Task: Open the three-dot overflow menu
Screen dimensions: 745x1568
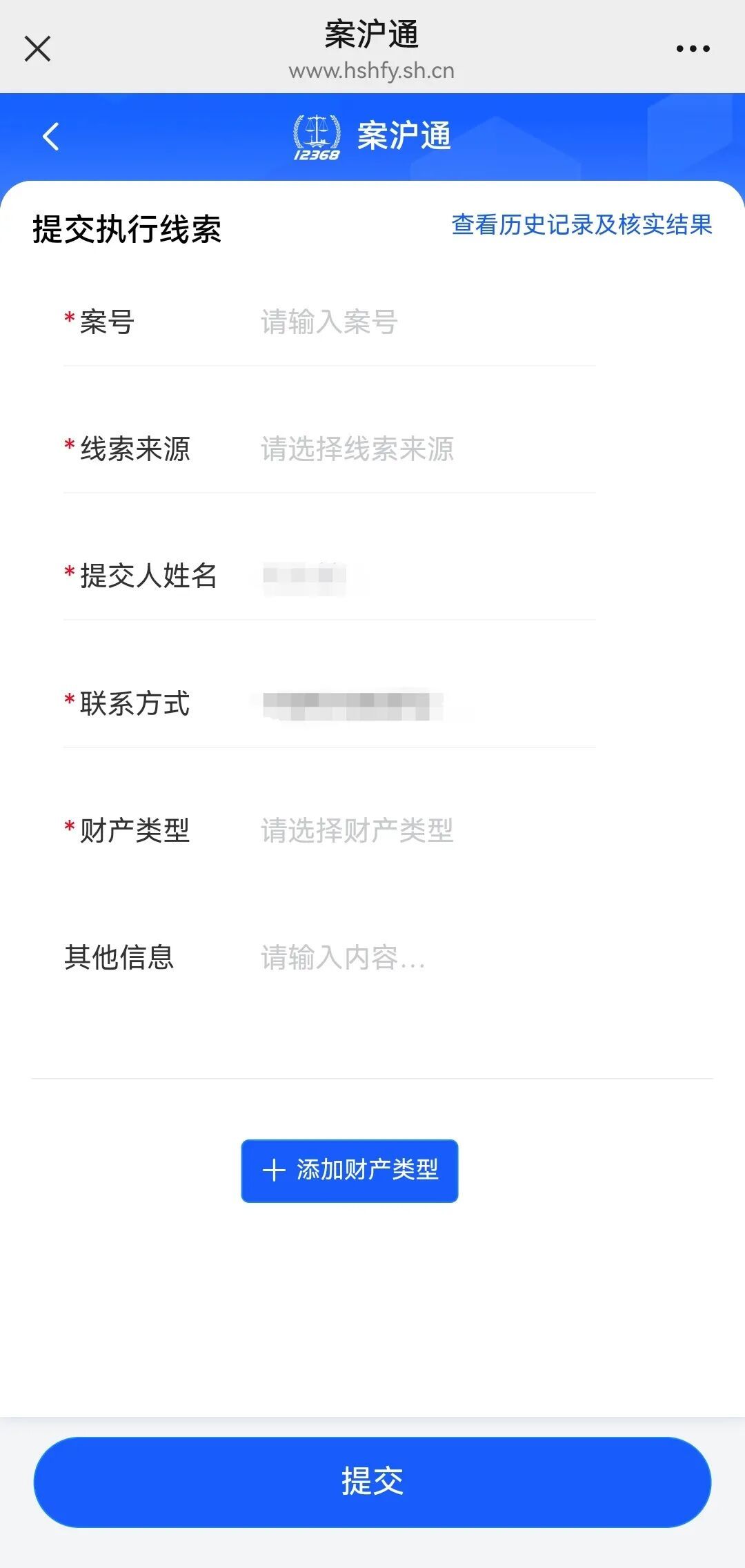Action: point(693,49)
